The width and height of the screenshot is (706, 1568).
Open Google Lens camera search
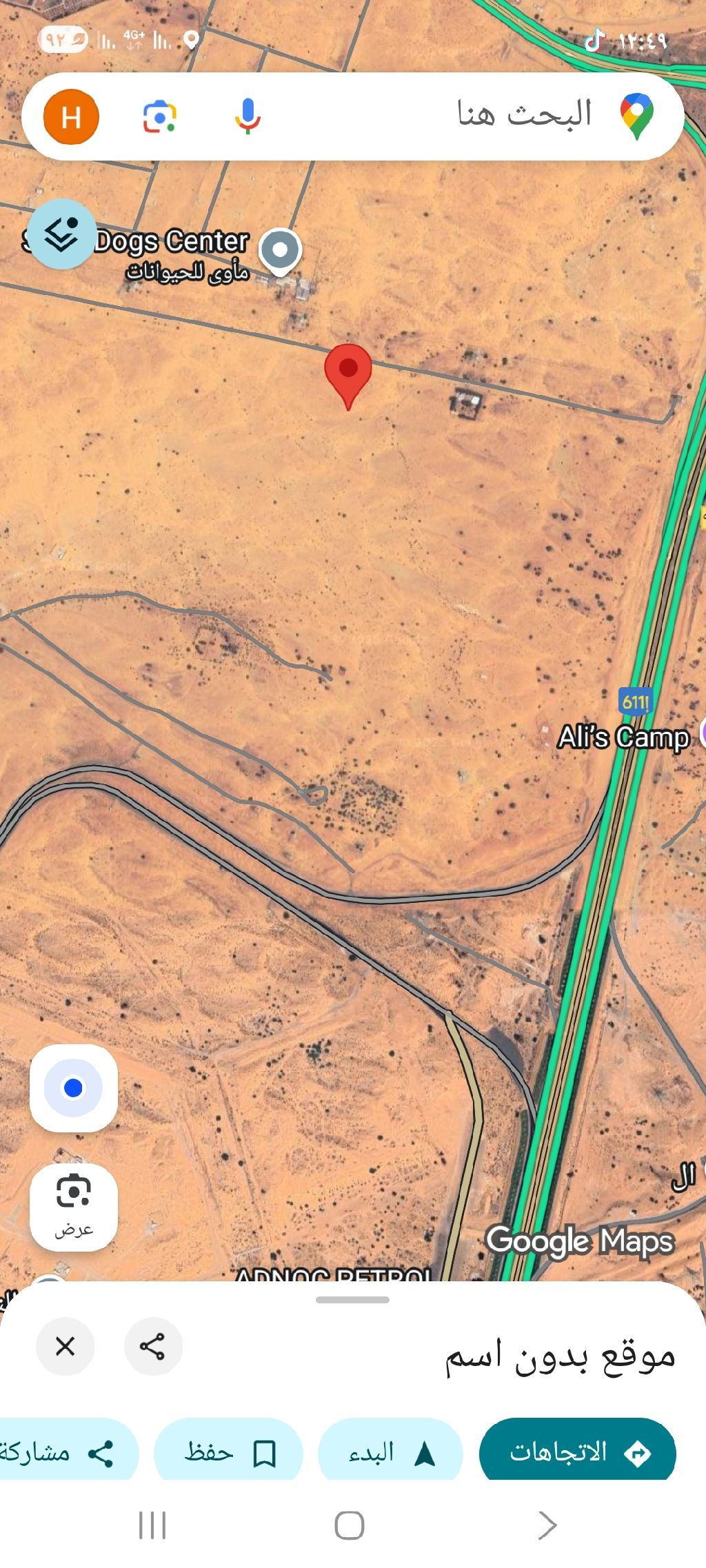(159, 116)
